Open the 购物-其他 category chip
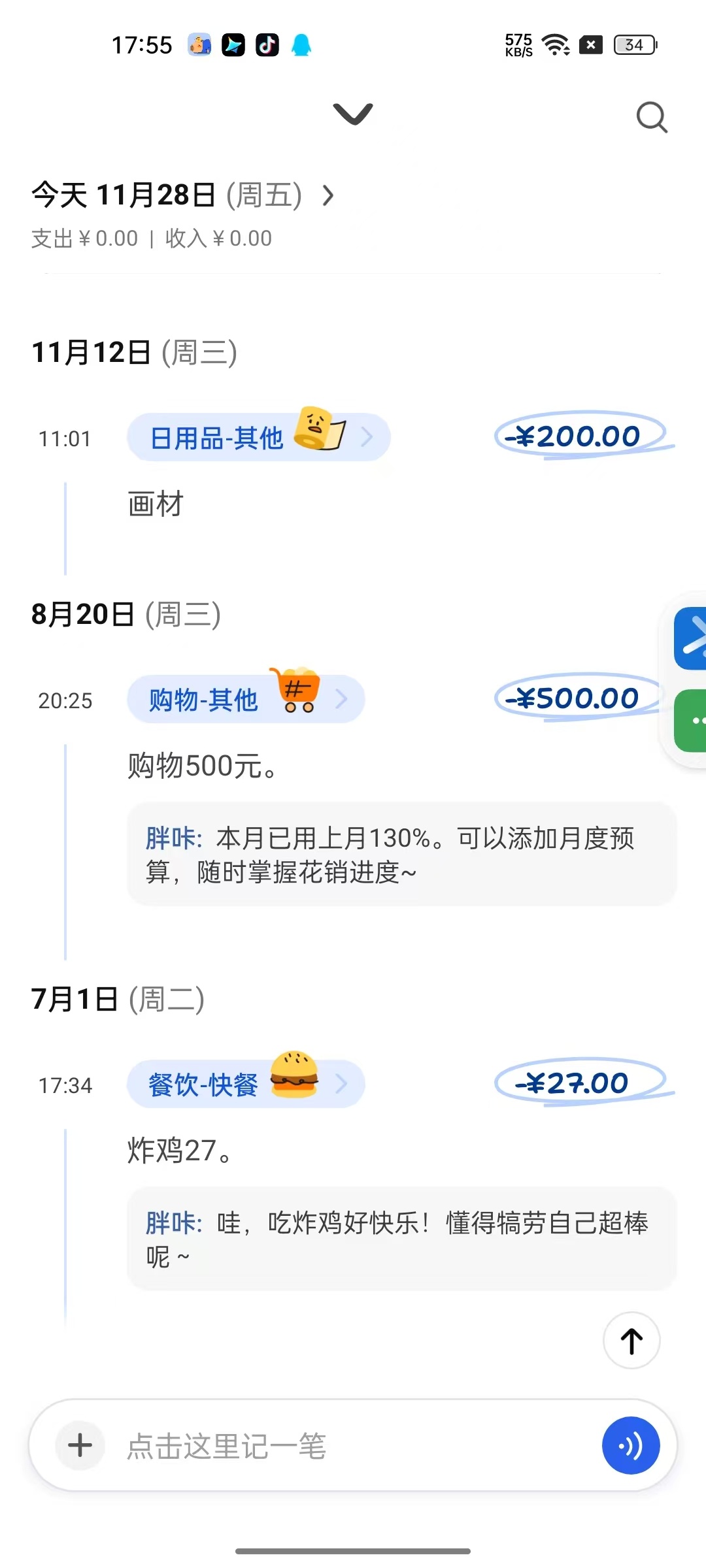This screenshot has height=1568, width=706. [245, 699]
